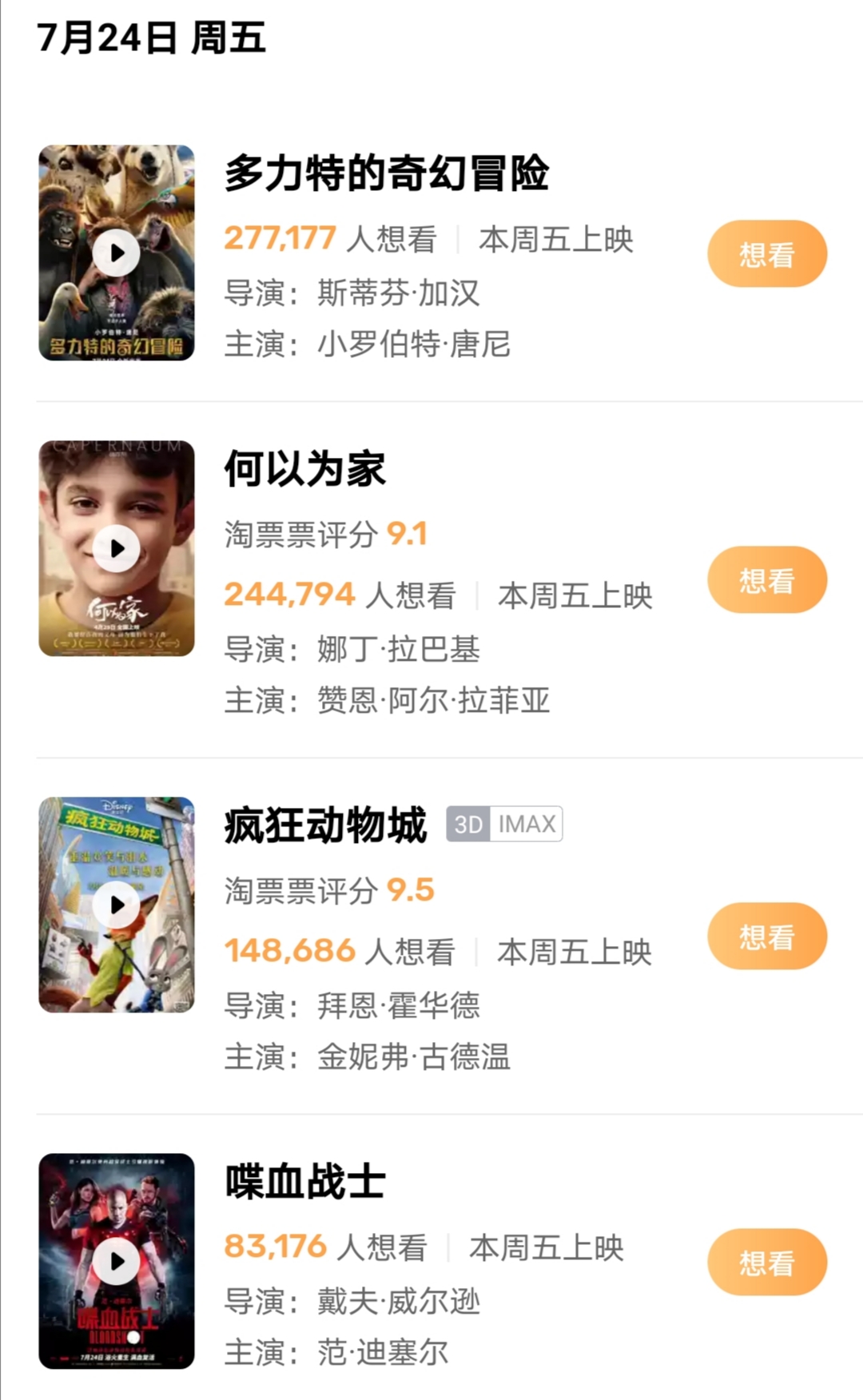Open 喋血战士 movie details
This screenshot has width=863, height=1400.
pos(305,1182)
